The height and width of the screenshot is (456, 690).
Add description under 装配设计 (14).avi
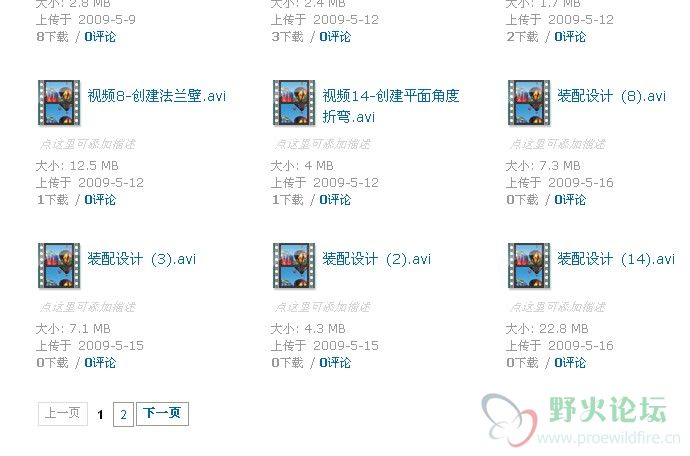click(x=558, y=307)
